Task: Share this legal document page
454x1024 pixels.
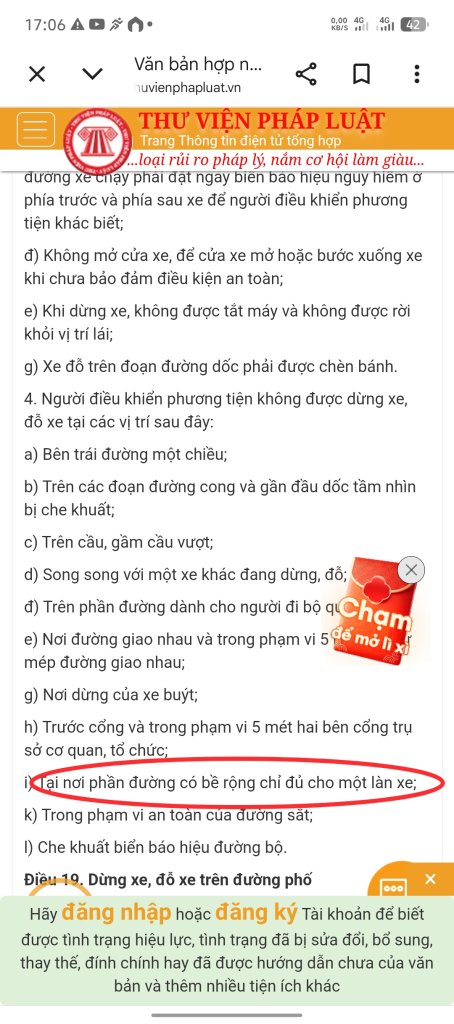Action: pyautogui.click(x=306, y=74)
